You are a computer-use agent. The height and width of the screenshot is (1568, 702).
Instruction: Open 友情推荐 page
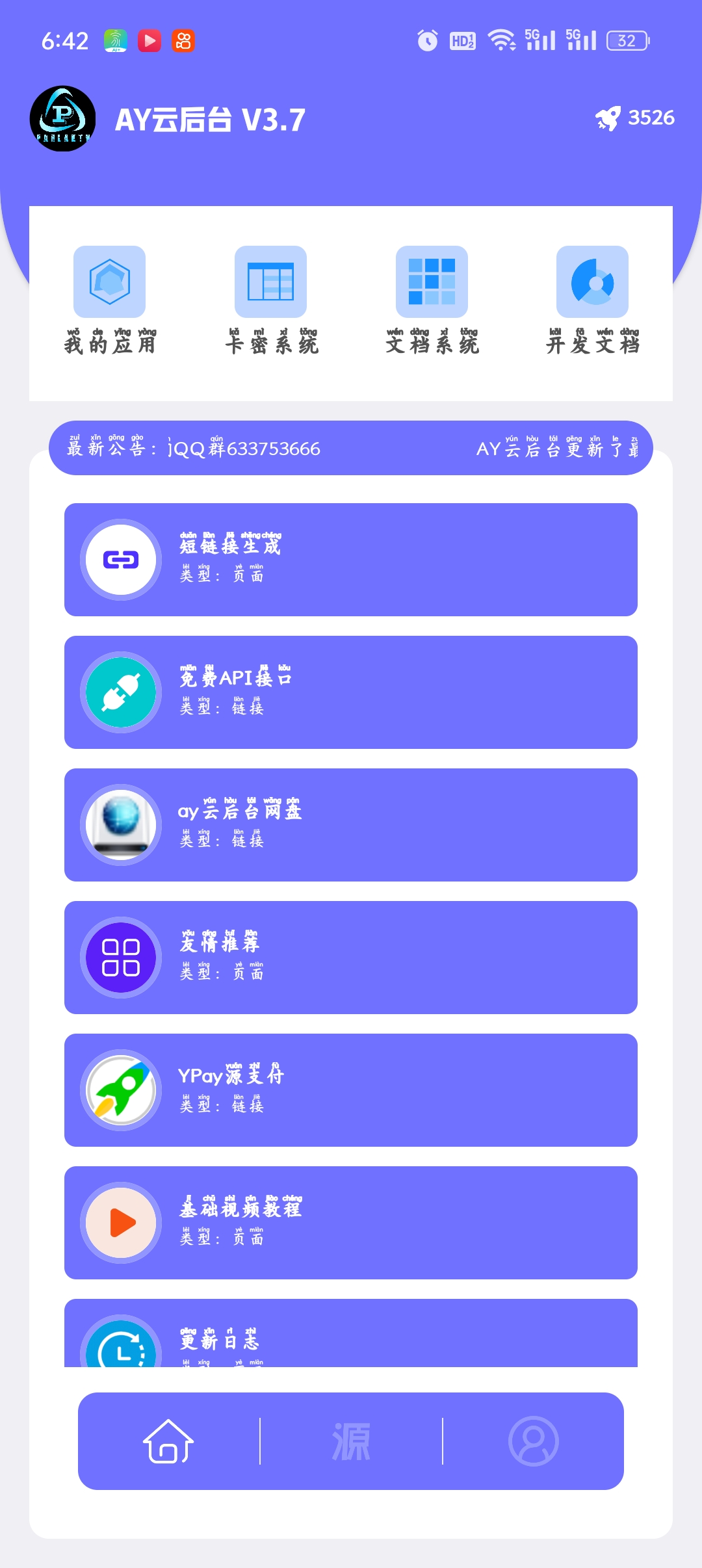tap(351, 958)
